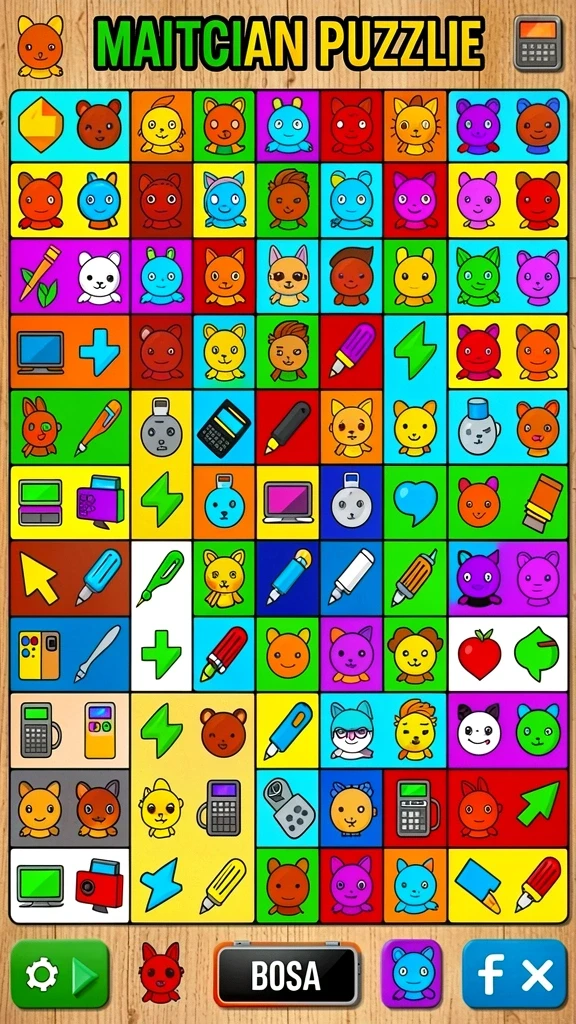The width and height of the screenshot is (576, 1024).
Task: Select the yellow gem tile
Action: point(40,125)
